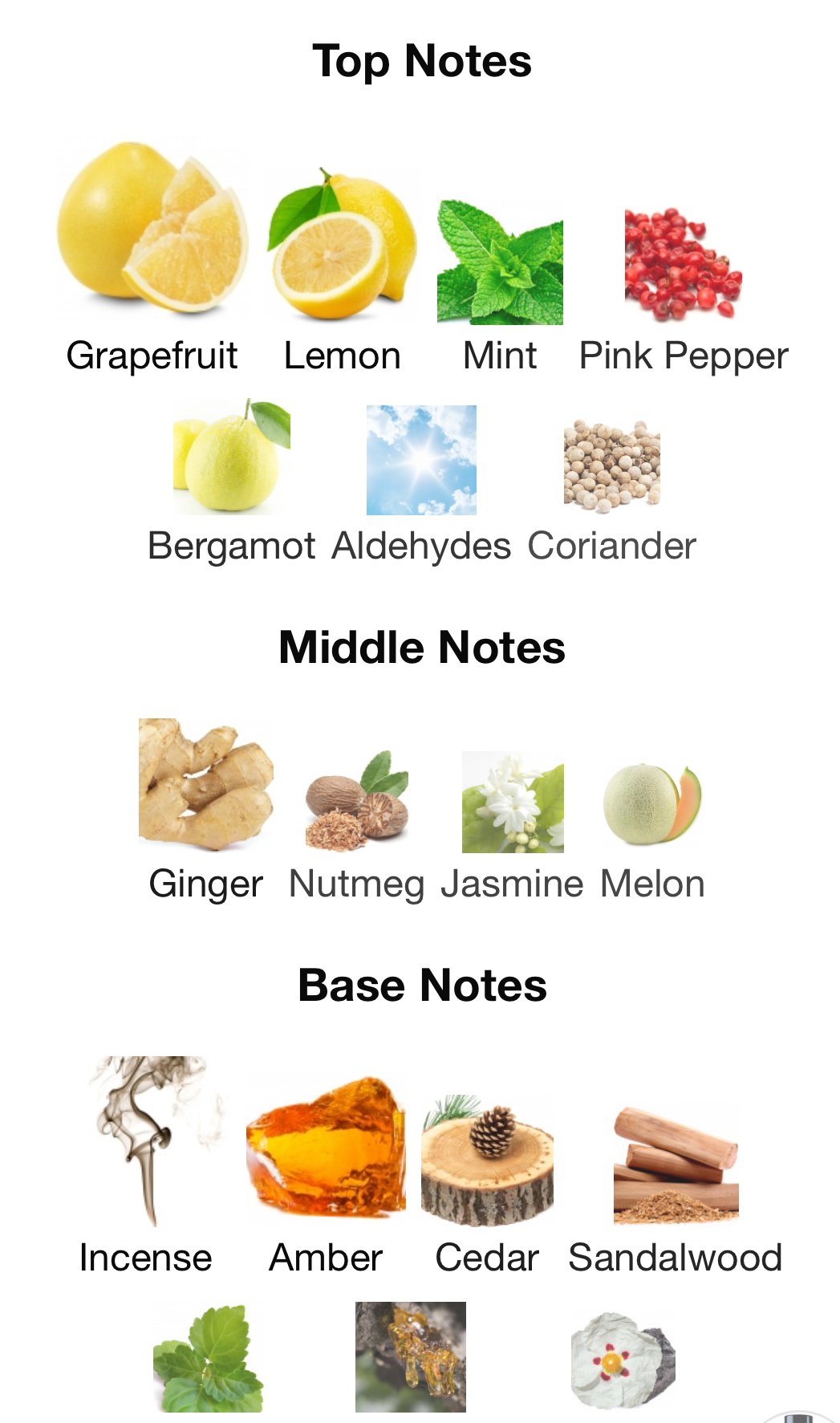Select the Melon note

[x=652, y=832]
